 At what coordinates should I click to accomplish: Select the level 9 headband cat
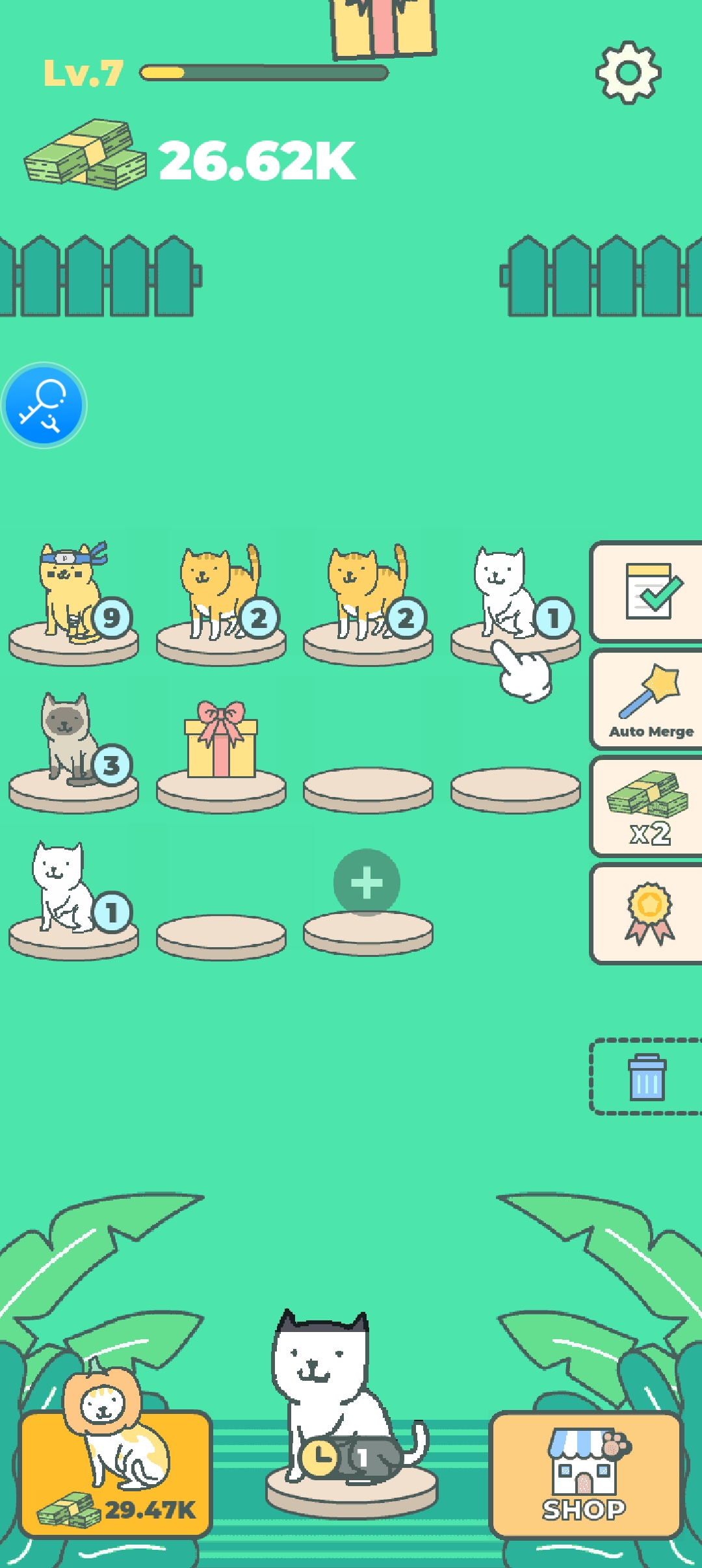point(70,593)
